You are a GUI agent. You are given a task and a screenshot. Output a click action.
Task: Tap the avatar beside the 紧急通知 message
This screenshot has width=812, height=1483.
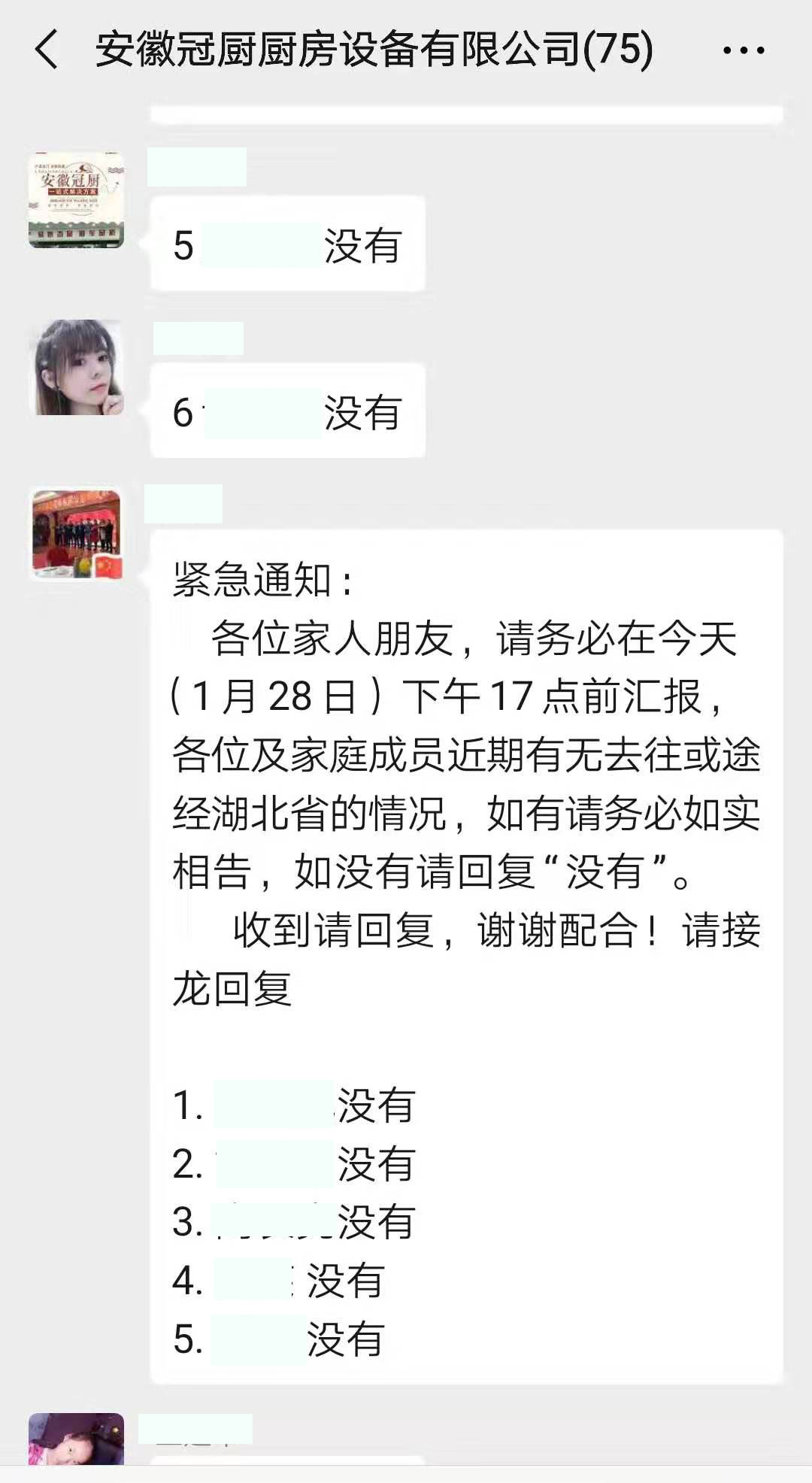pos(76,534)
